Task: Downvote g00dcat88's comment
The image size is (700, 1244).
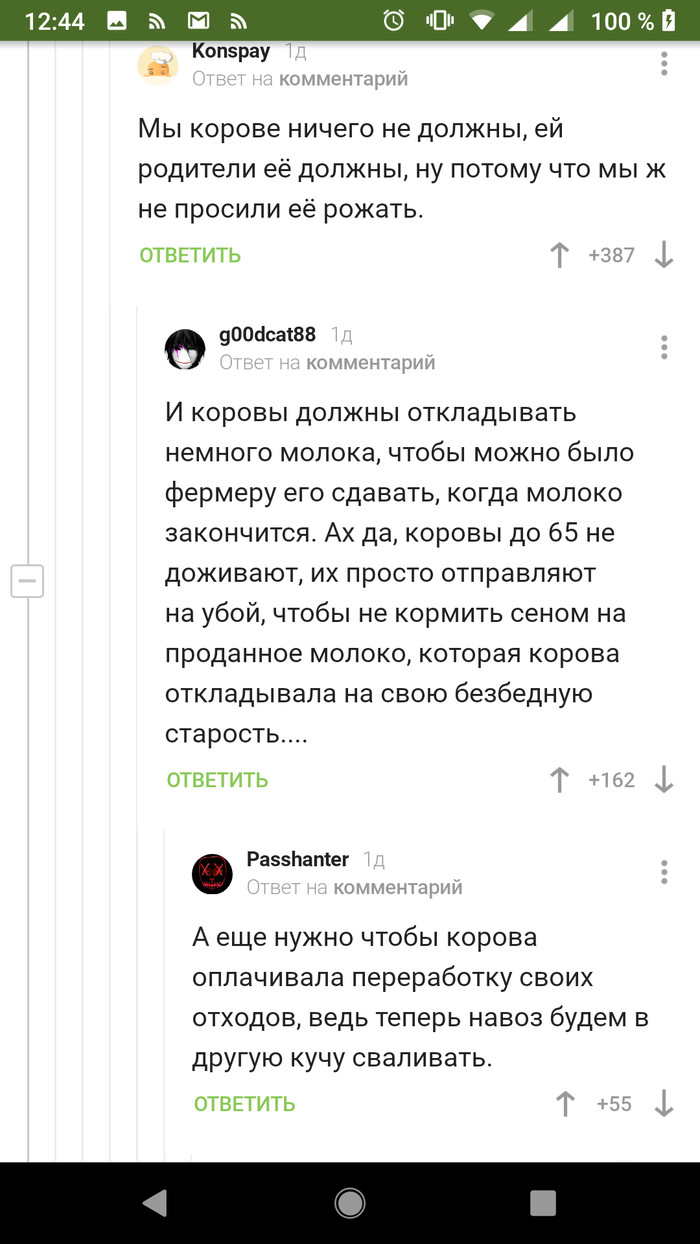Action: click(x=664, y=780)
